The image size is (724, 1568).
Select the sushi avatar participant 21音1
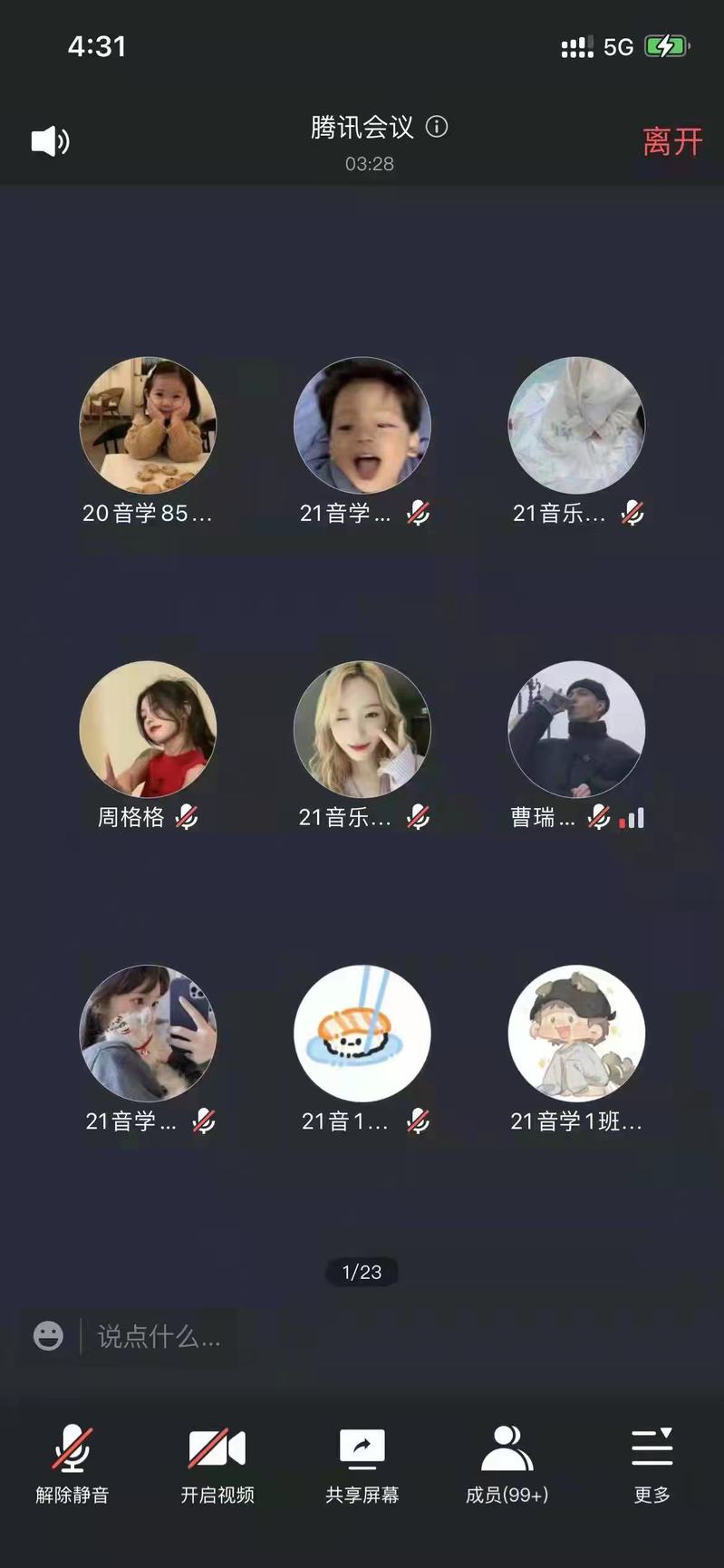click(362, 1034)
